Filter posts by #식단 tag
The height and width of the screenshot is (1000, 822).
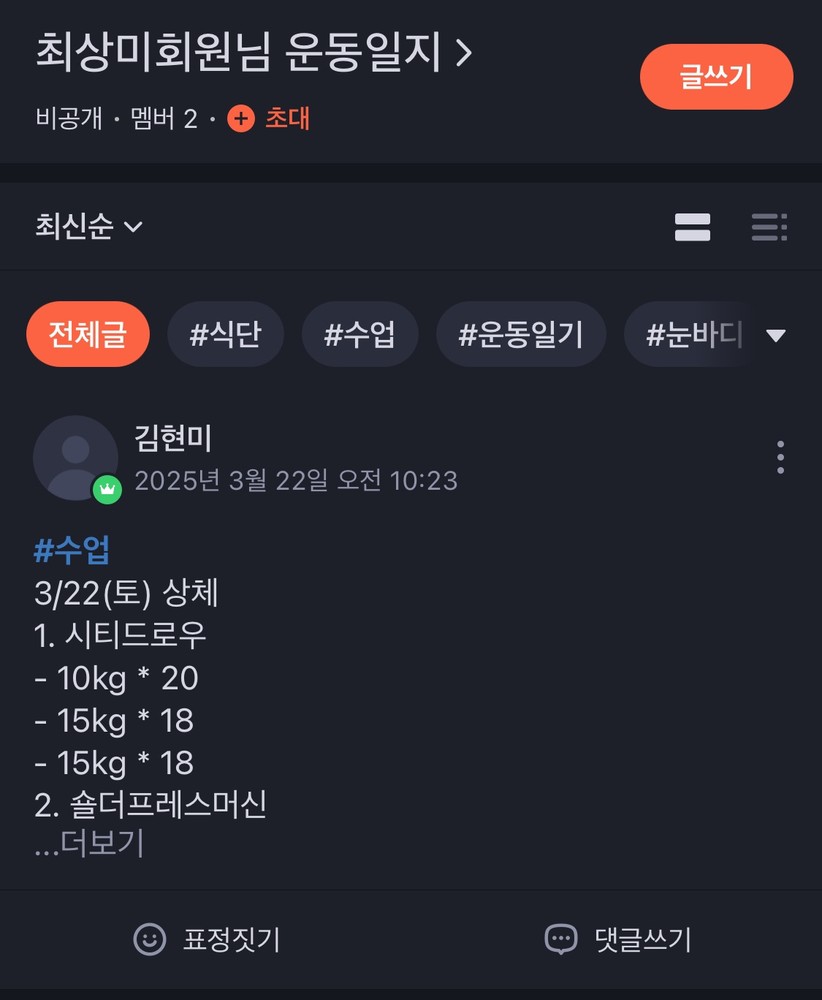225,335
